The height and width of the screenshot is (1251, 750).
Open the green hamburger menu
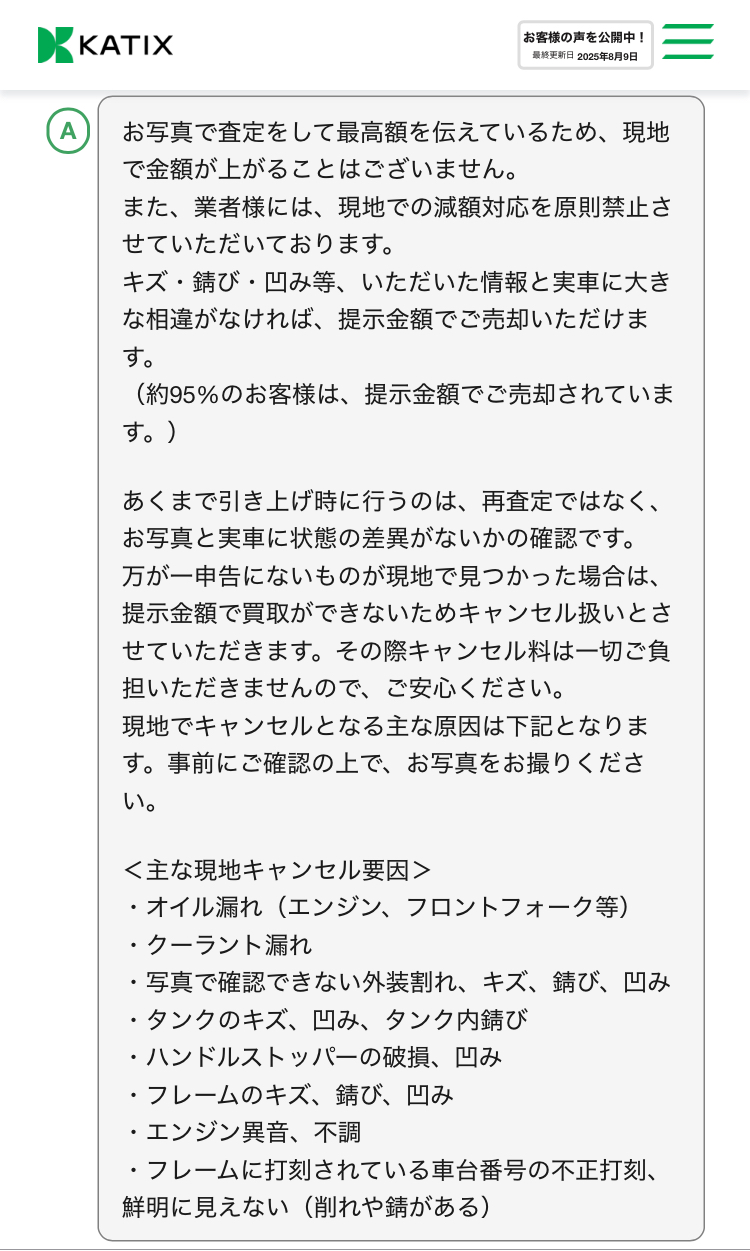(688, 42)
